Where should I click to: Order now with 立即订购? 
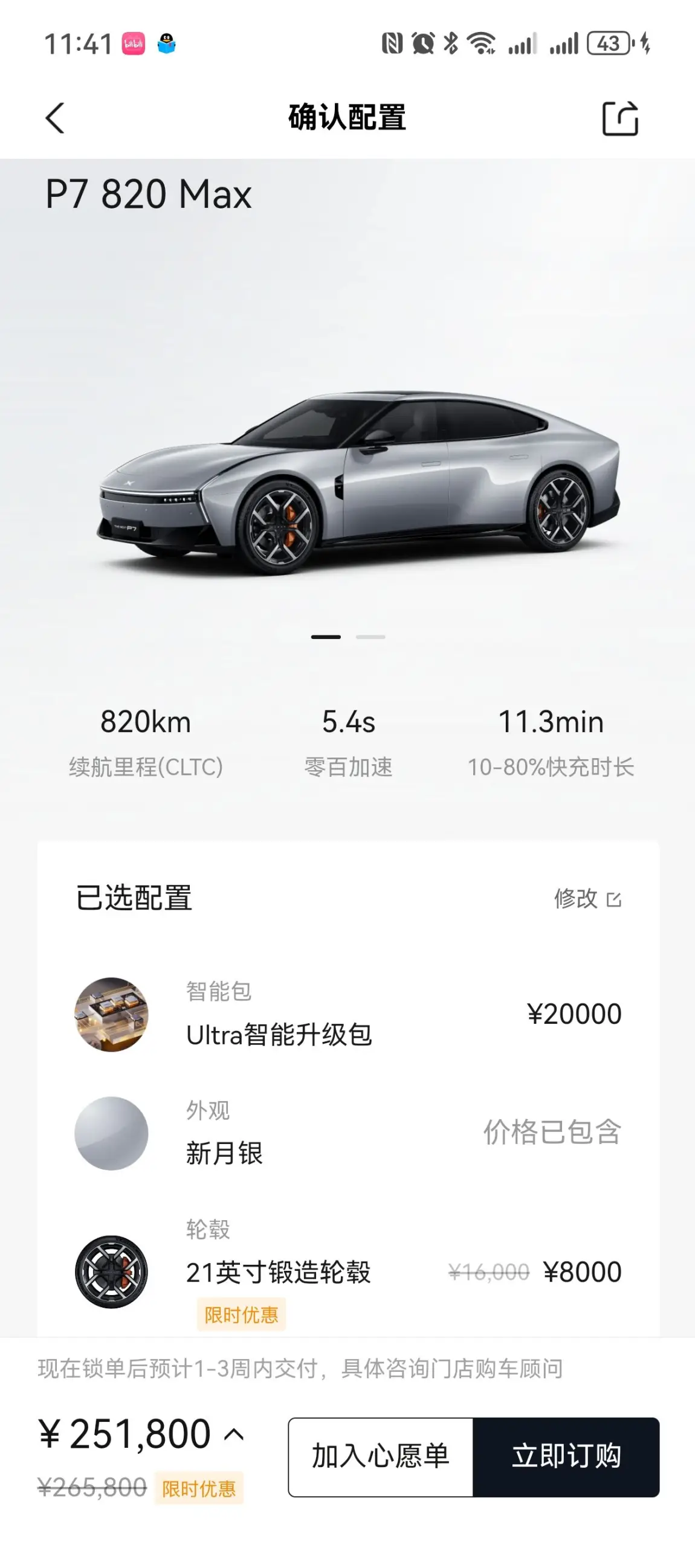tap(566, 1457)
